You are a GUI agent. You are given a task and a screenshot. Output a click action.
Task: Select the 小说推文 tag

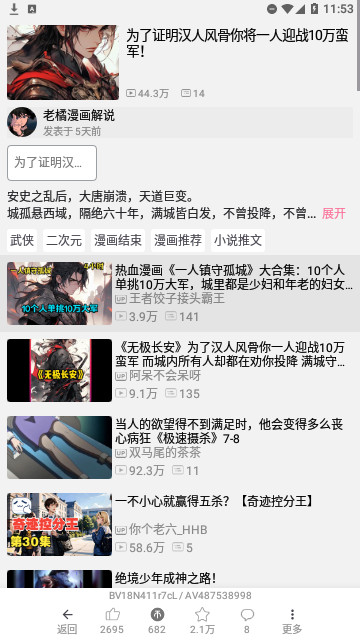[238, 240]
